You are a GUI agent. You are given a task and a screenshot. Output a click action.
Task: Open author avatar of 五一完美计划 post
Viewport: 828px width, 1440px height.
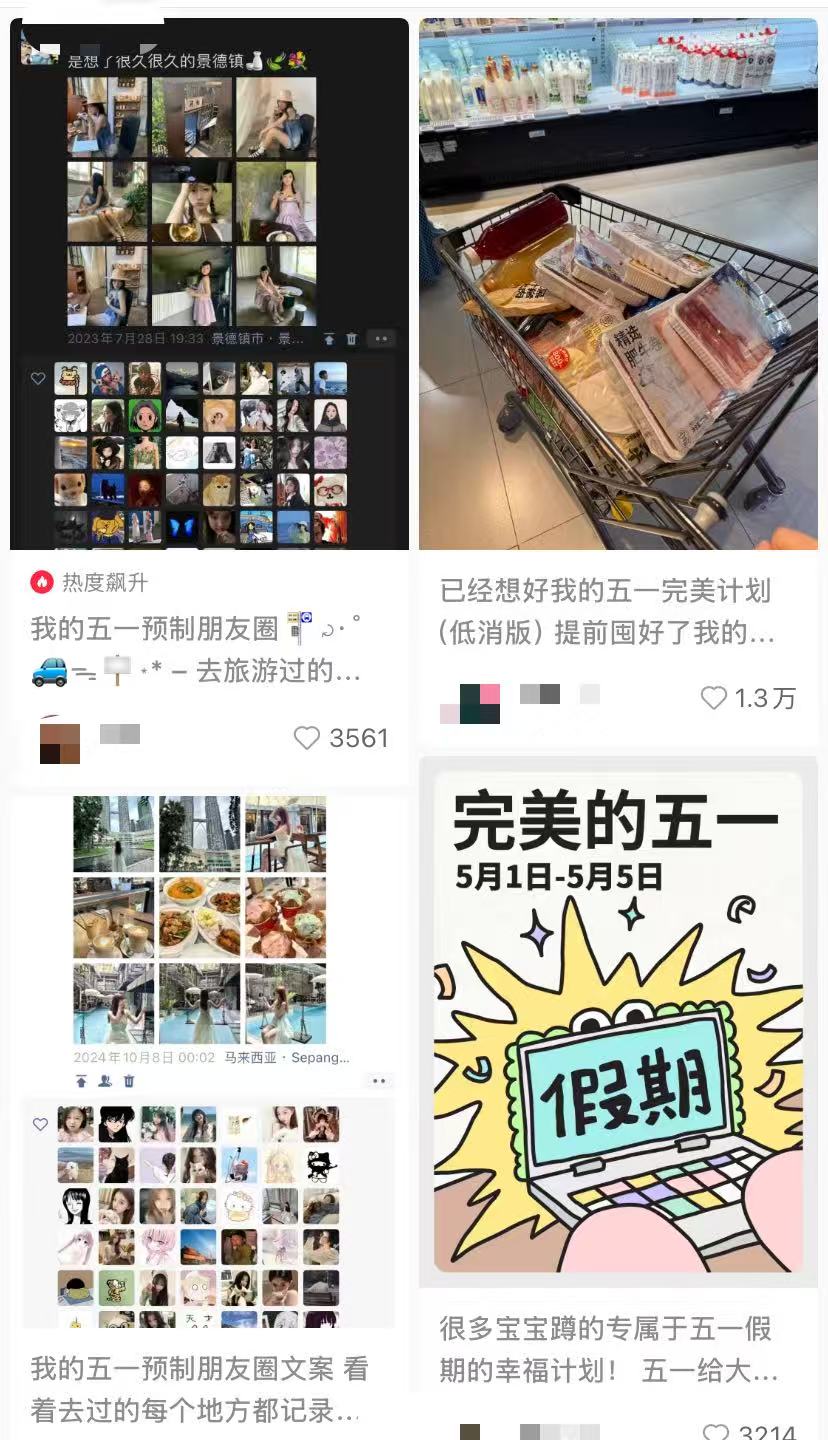pos(470,703)
